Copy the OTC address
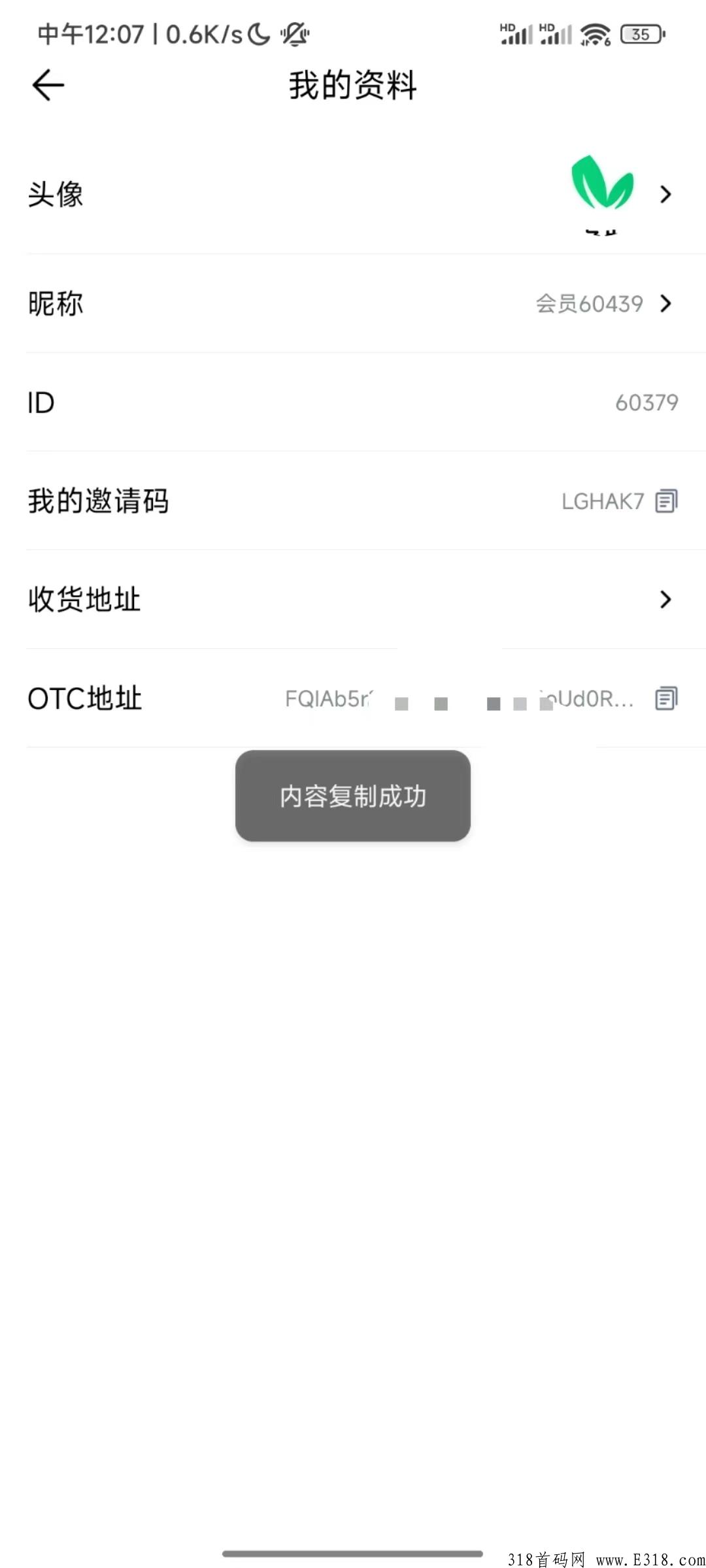The width and height of the screenshot is (706, 1568). pos(666,699)
